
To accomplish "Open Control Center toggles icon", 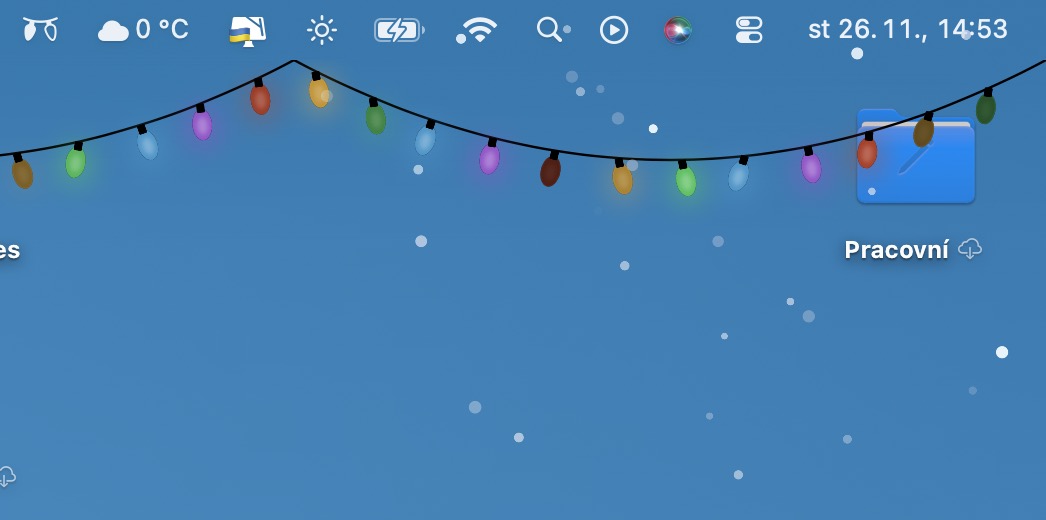I will pyautogui.click(x=748, y=30).
